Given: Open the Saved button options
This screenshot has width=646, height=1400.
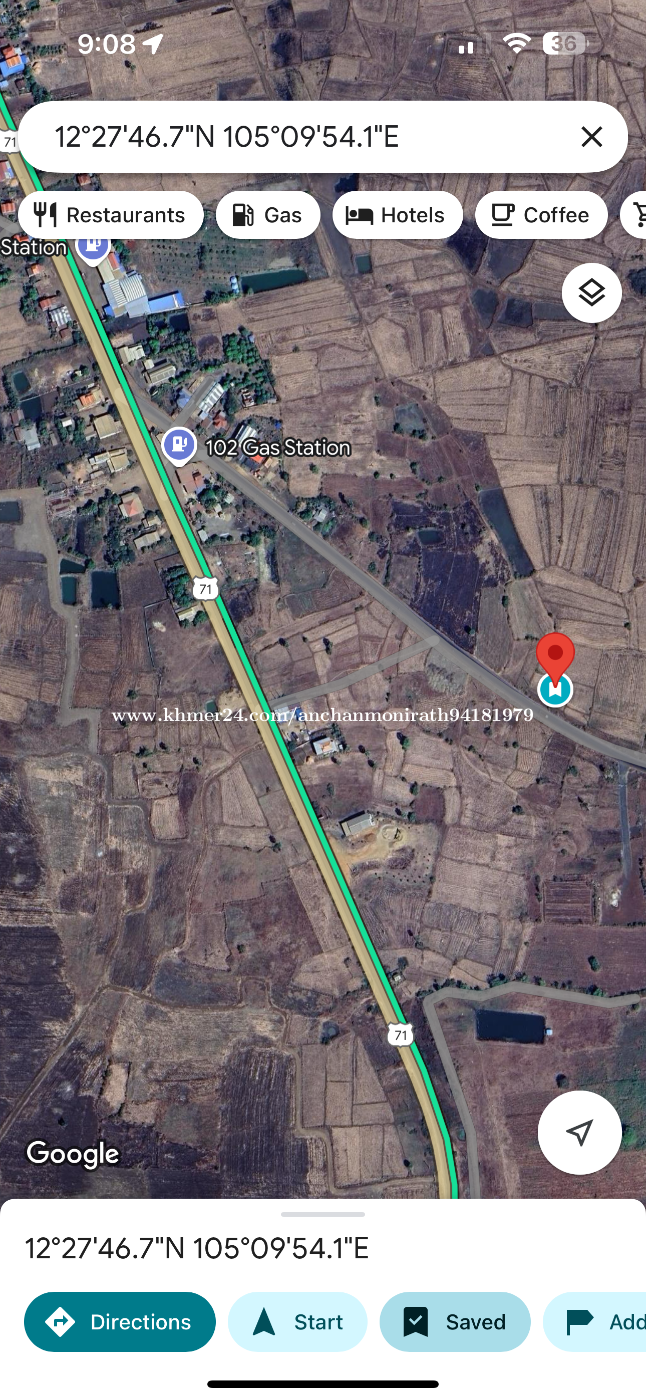Looking at the screenshot, I should [455, 1322].
